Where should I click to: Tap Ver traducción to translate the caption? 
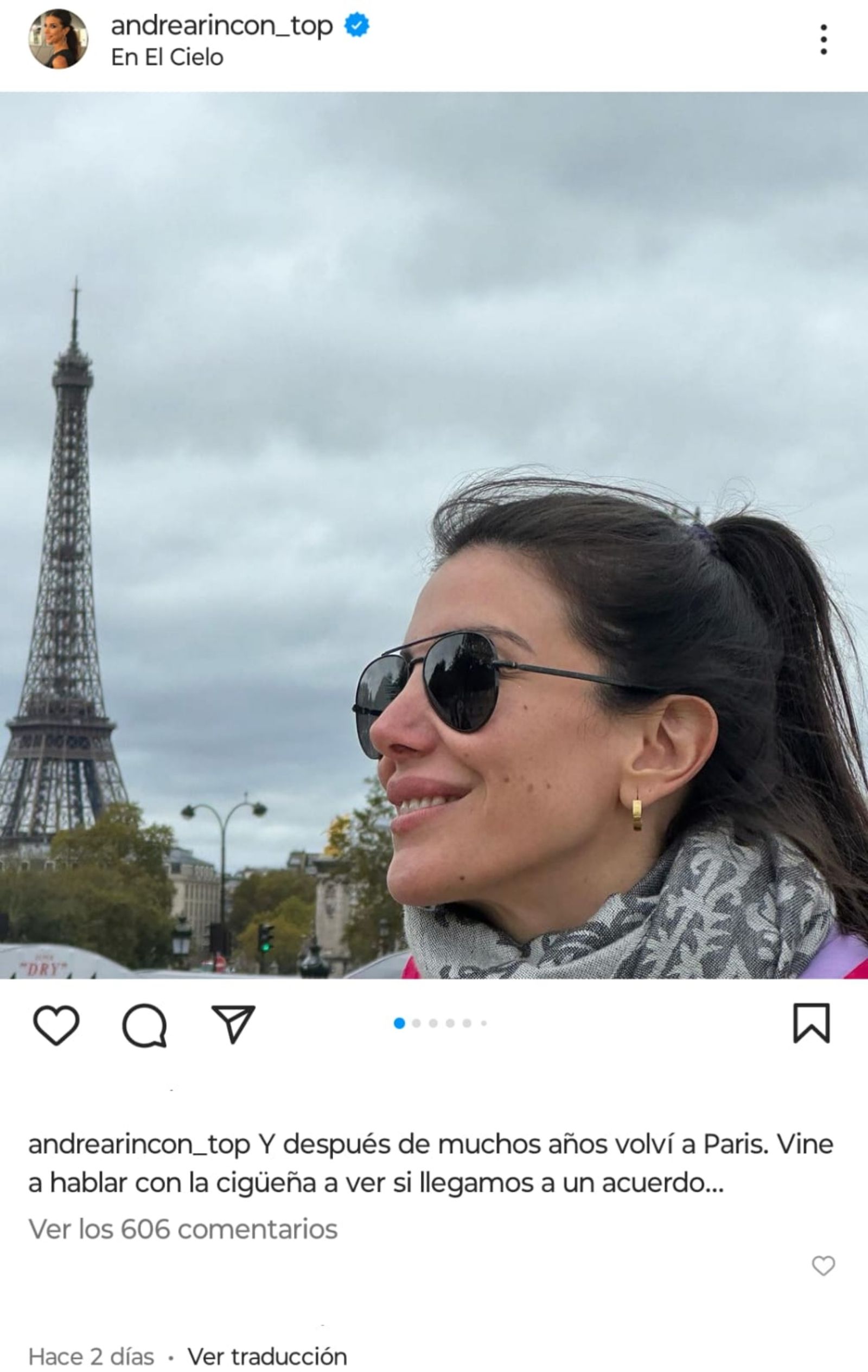point(267,1356)
